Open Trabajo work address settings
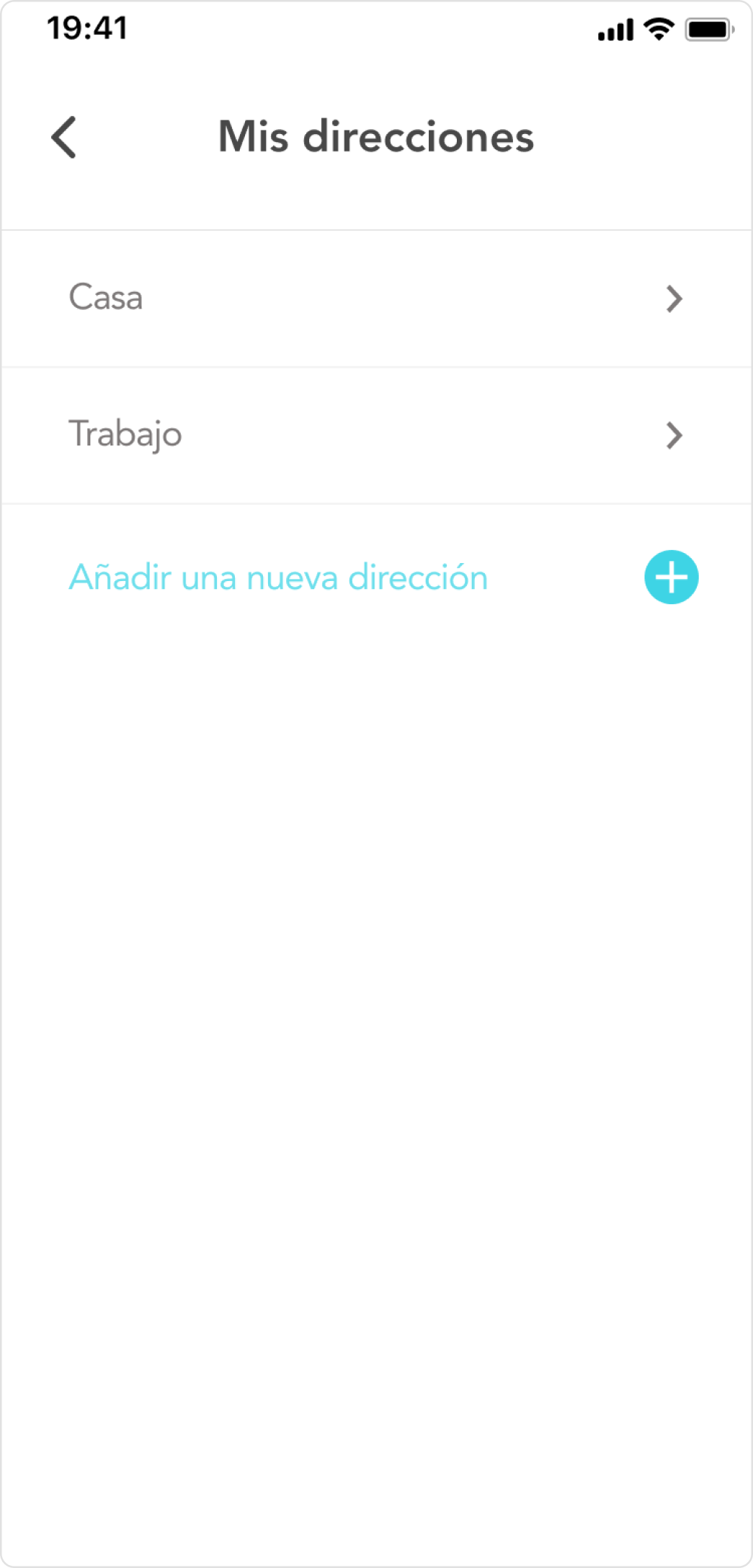 [x=125, y=434]
